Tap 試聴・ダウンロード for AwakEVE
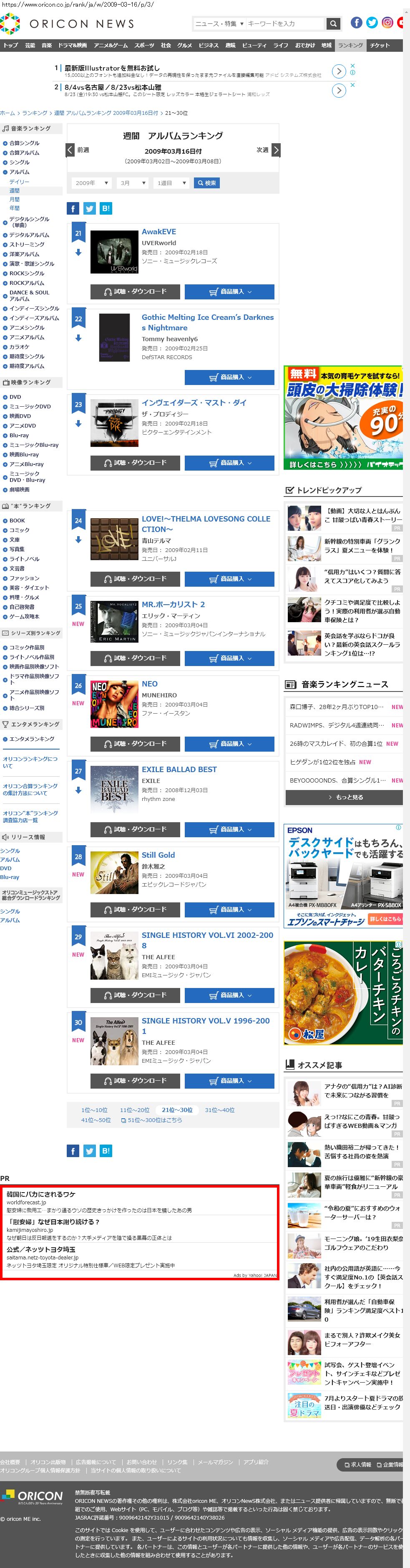This screenshot has width=410, height=1568. coord(135,291)
